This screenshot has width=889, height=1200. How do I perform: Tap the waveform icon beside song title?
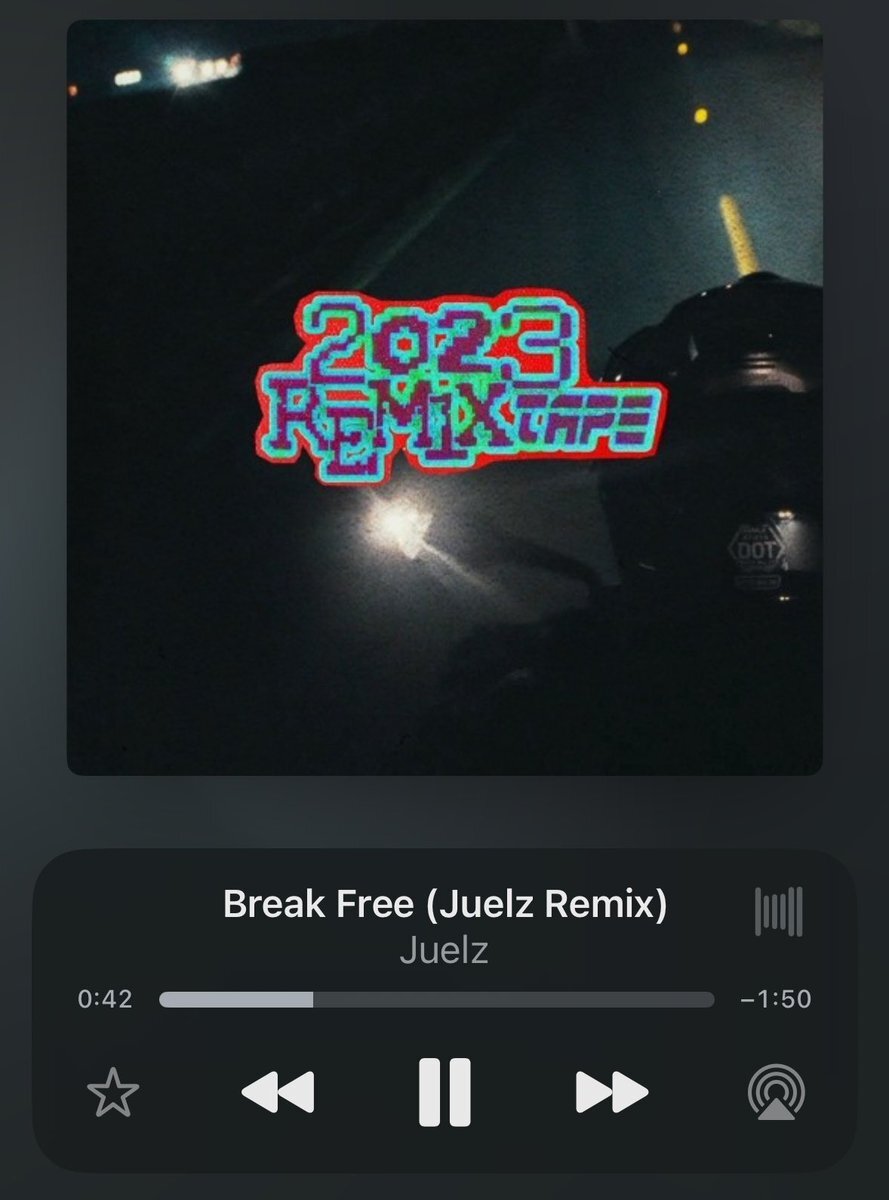coord(777,910)
